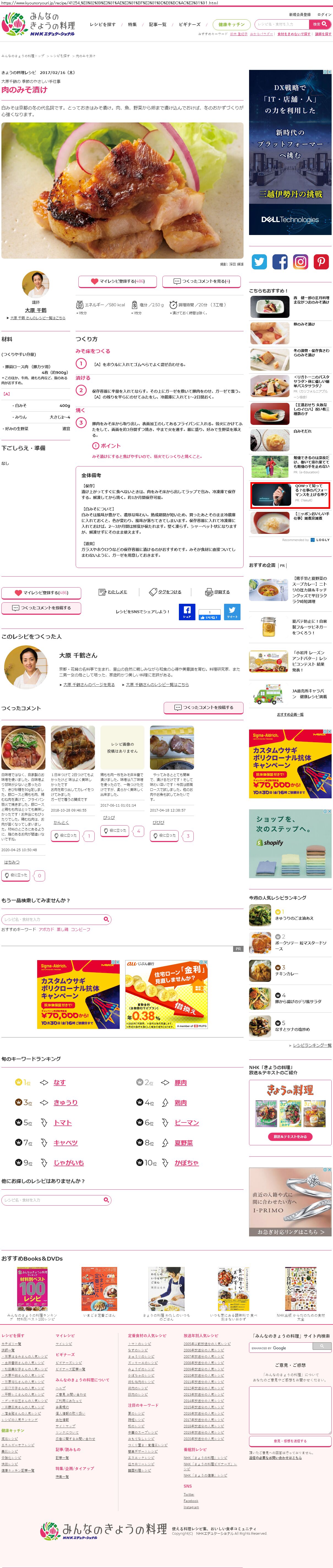333x1568 pixels.
Task: Open the ビギナーズ section
Action: tap(189, 24)
